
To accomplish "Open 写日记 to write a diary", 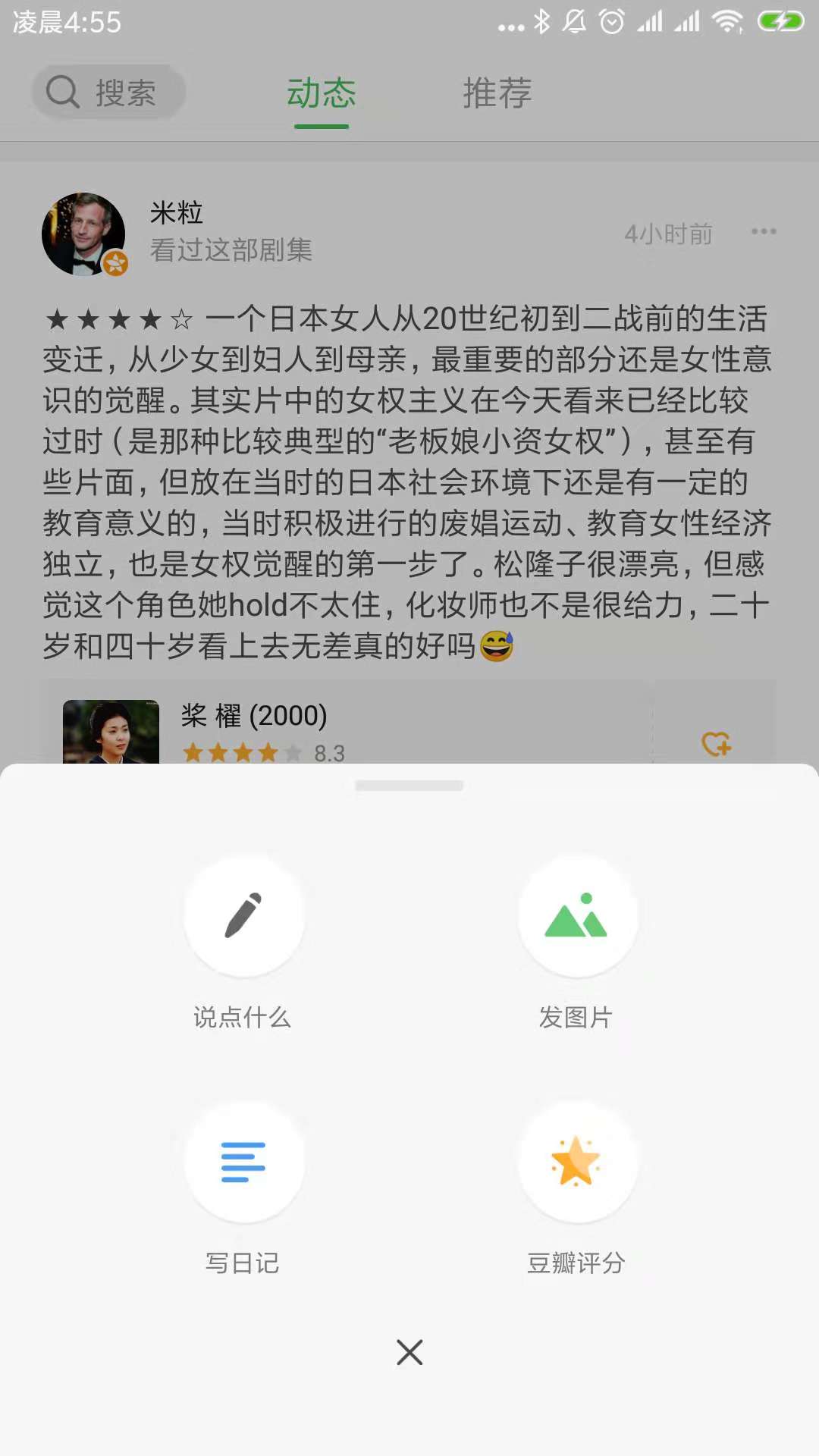I will 243,1162.
